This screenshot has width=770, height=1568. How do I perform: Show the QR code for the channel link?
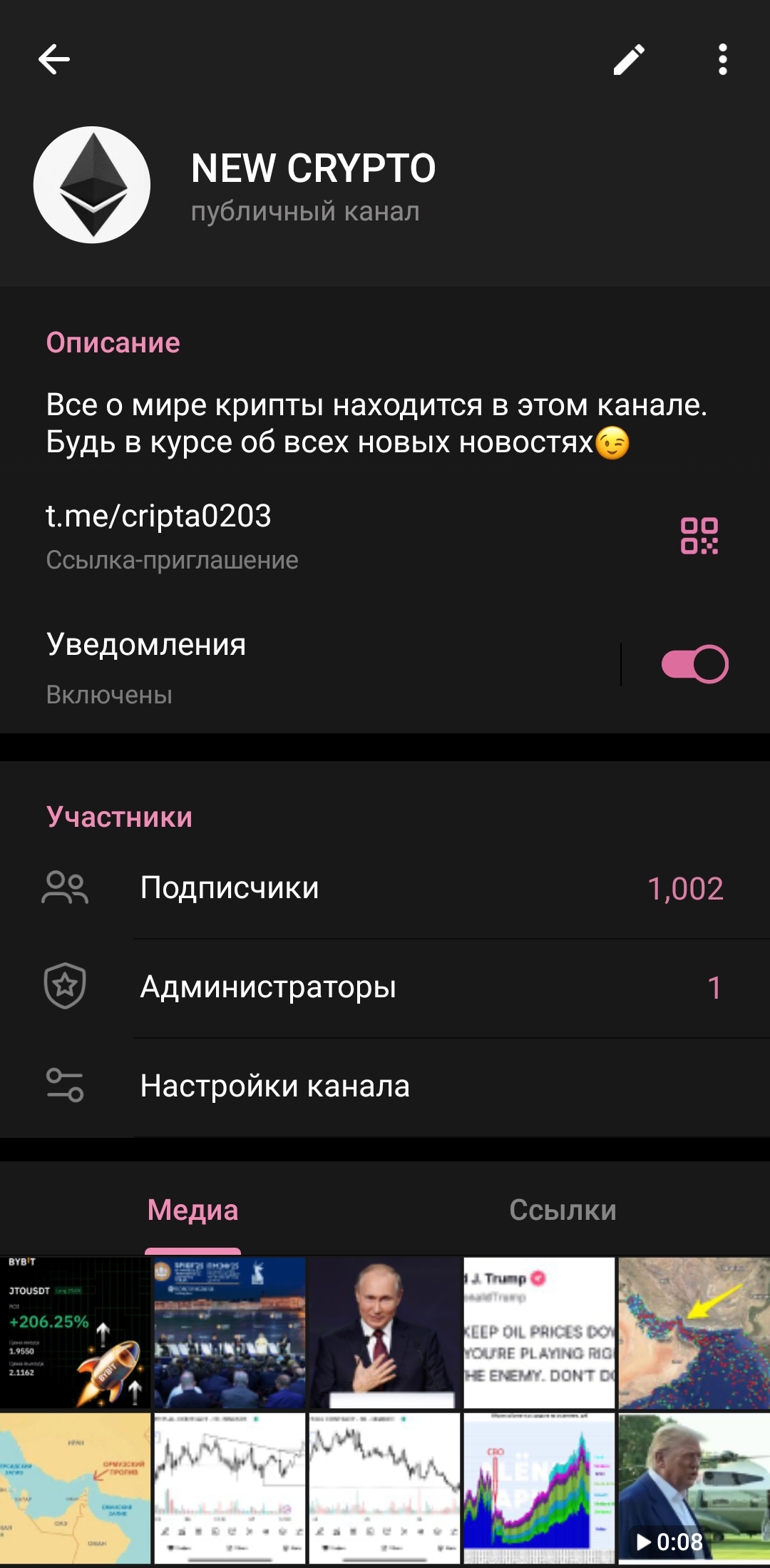point(699,536)
